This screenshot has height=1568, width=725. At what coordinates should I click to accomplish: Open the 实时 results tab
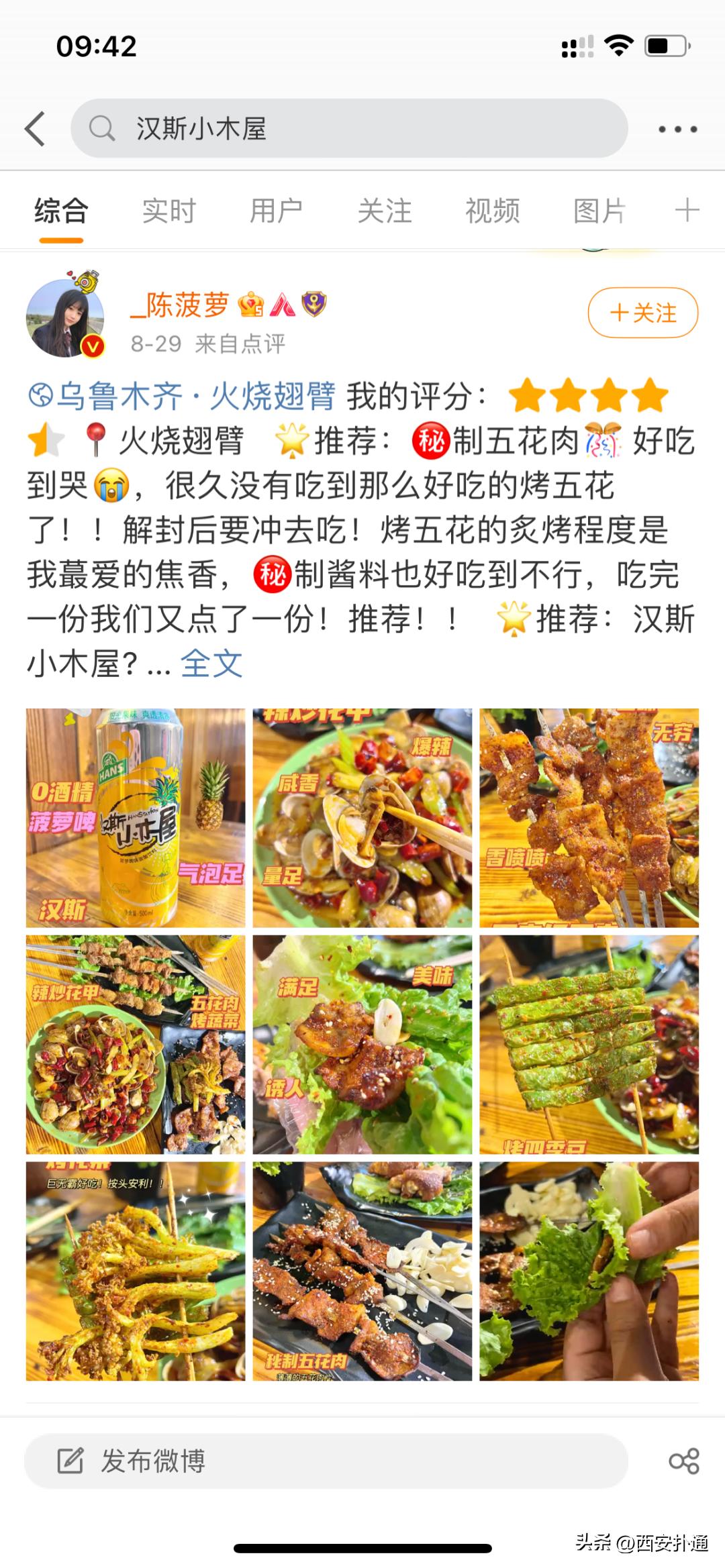click(168, 211)
